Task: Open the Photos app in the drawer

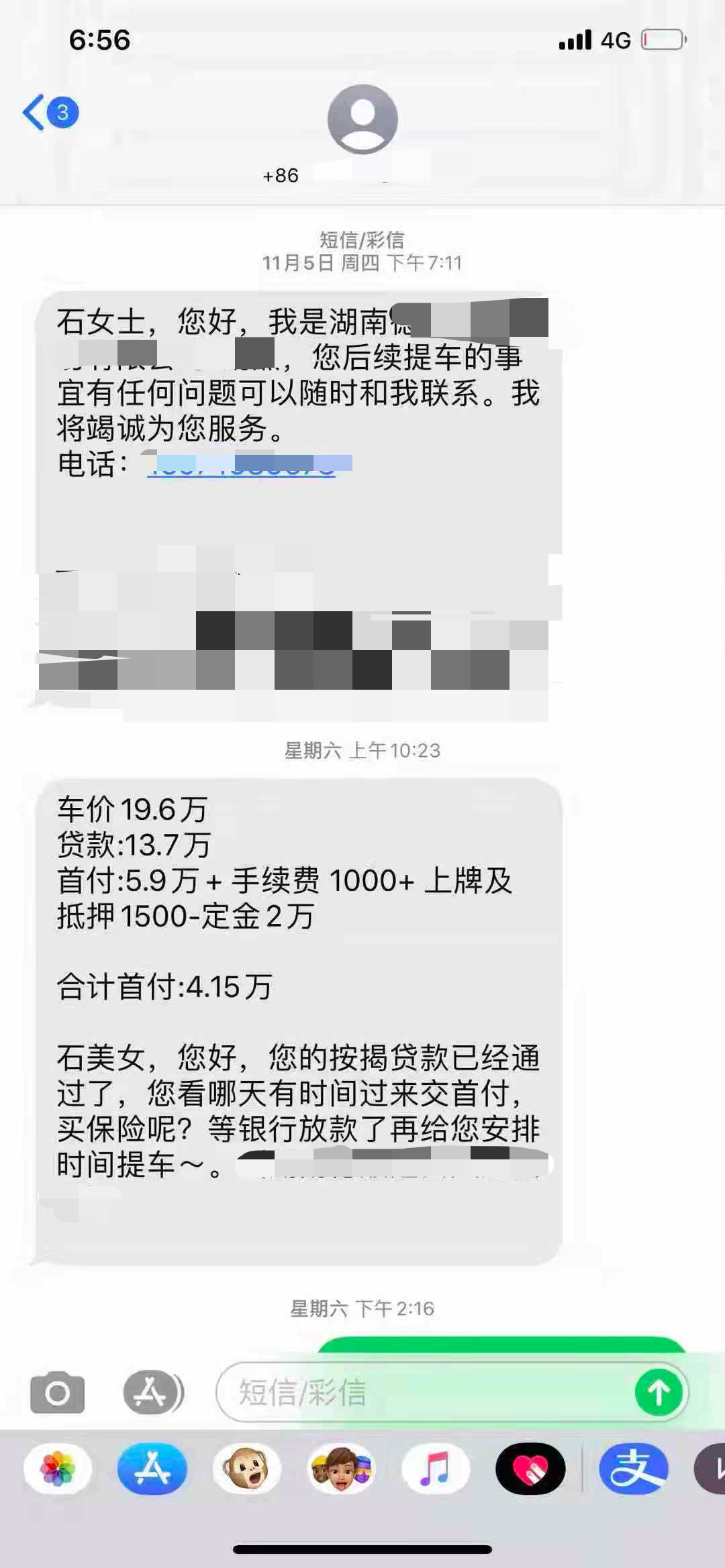Action: (58, 1469)
